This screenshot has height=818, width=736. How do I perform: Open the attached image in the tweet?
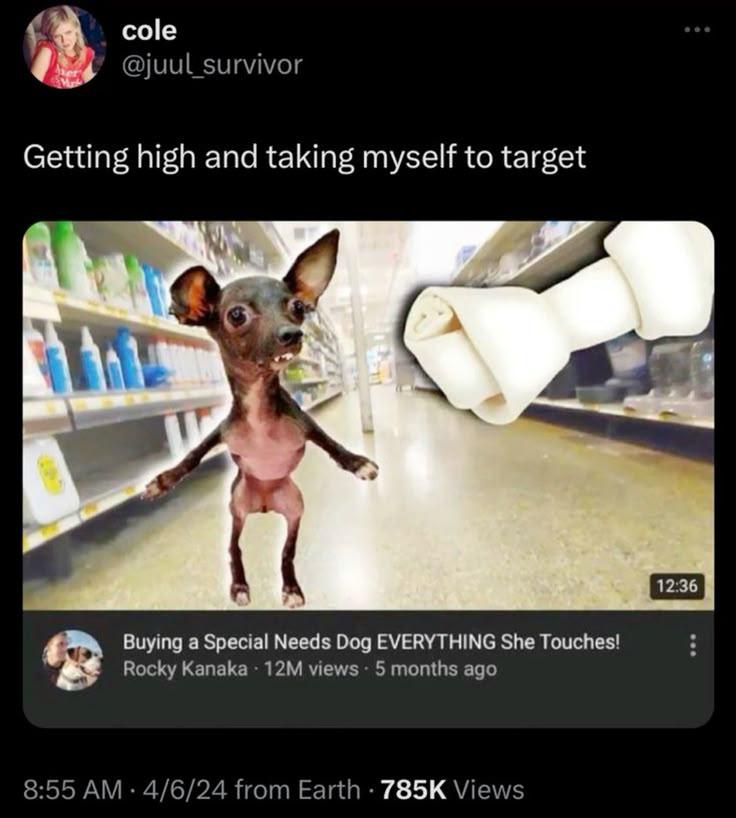(368, 415)
